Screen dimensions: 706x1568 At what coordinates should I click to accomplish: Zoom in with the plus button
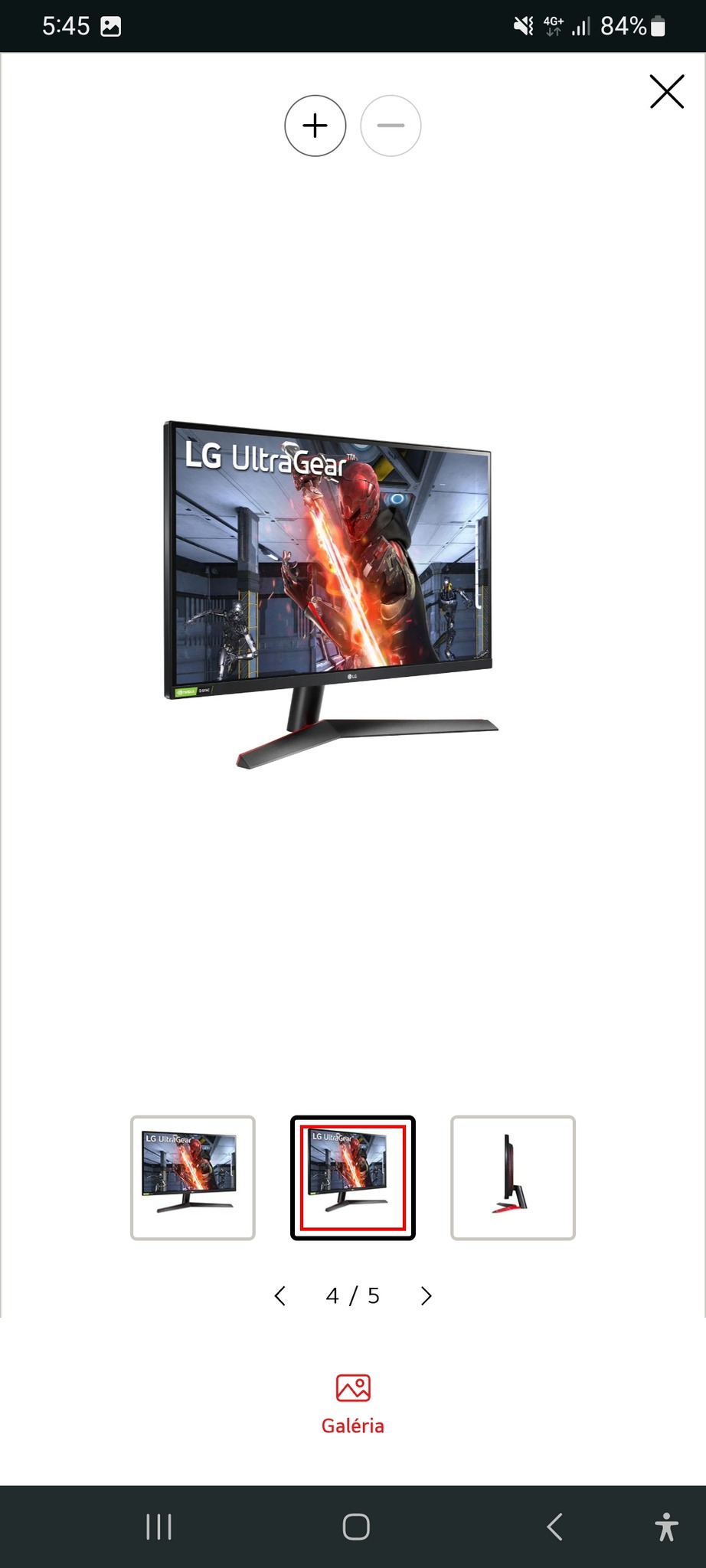[x=315, y=126]
